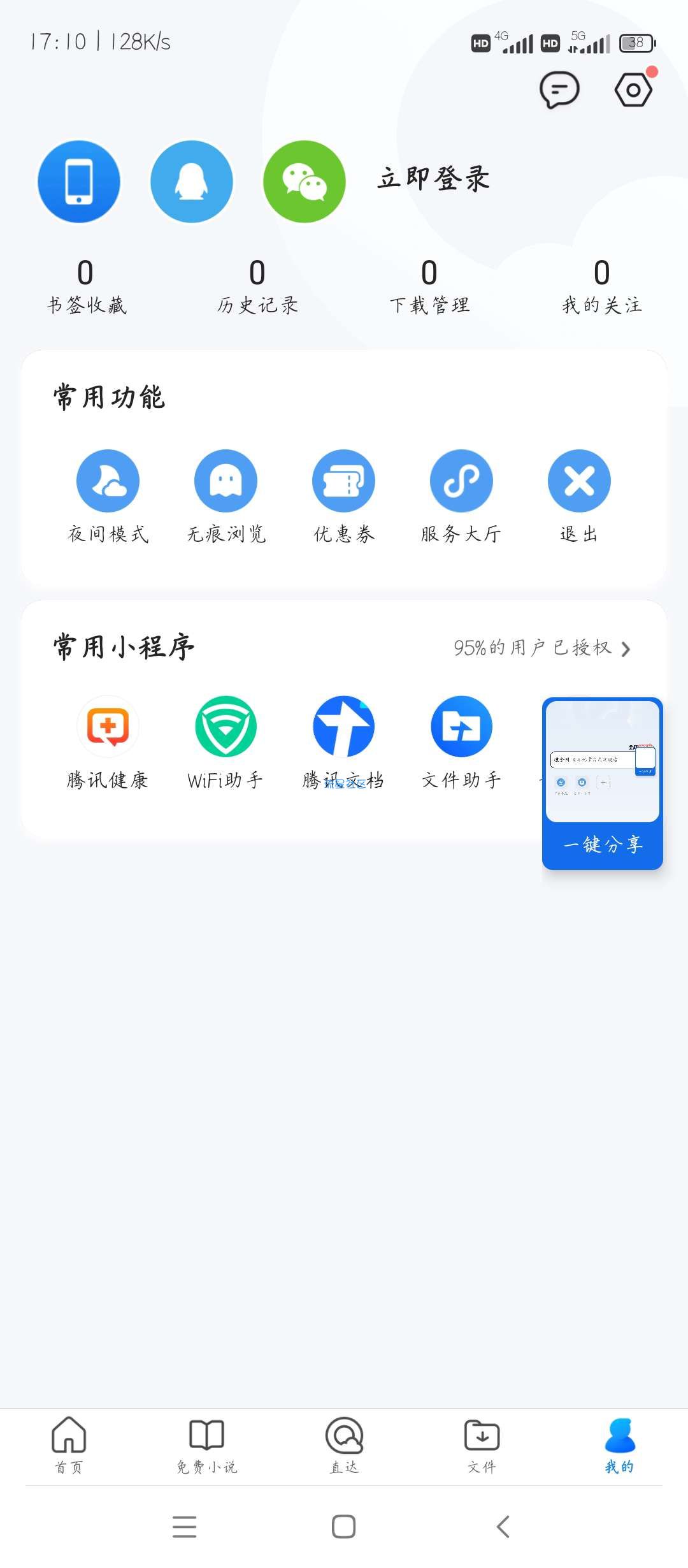View 历史记录 browsing history
Screen dimensions: 688x1568
click(x=257, y=287)
